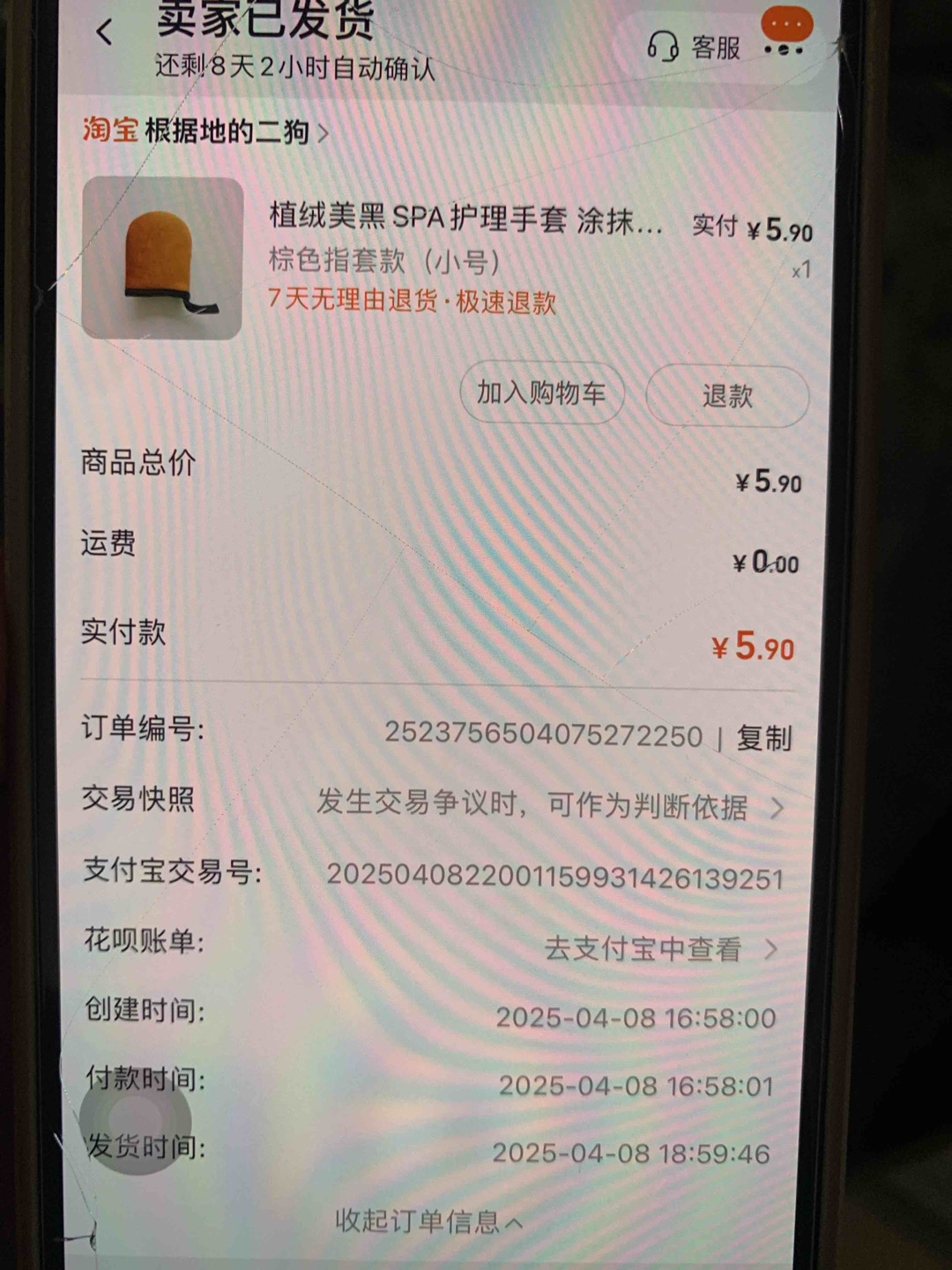Tap 加入购物车 to add to cart
The width and height of the screenshot is (952, 1270).
(541, 393)
